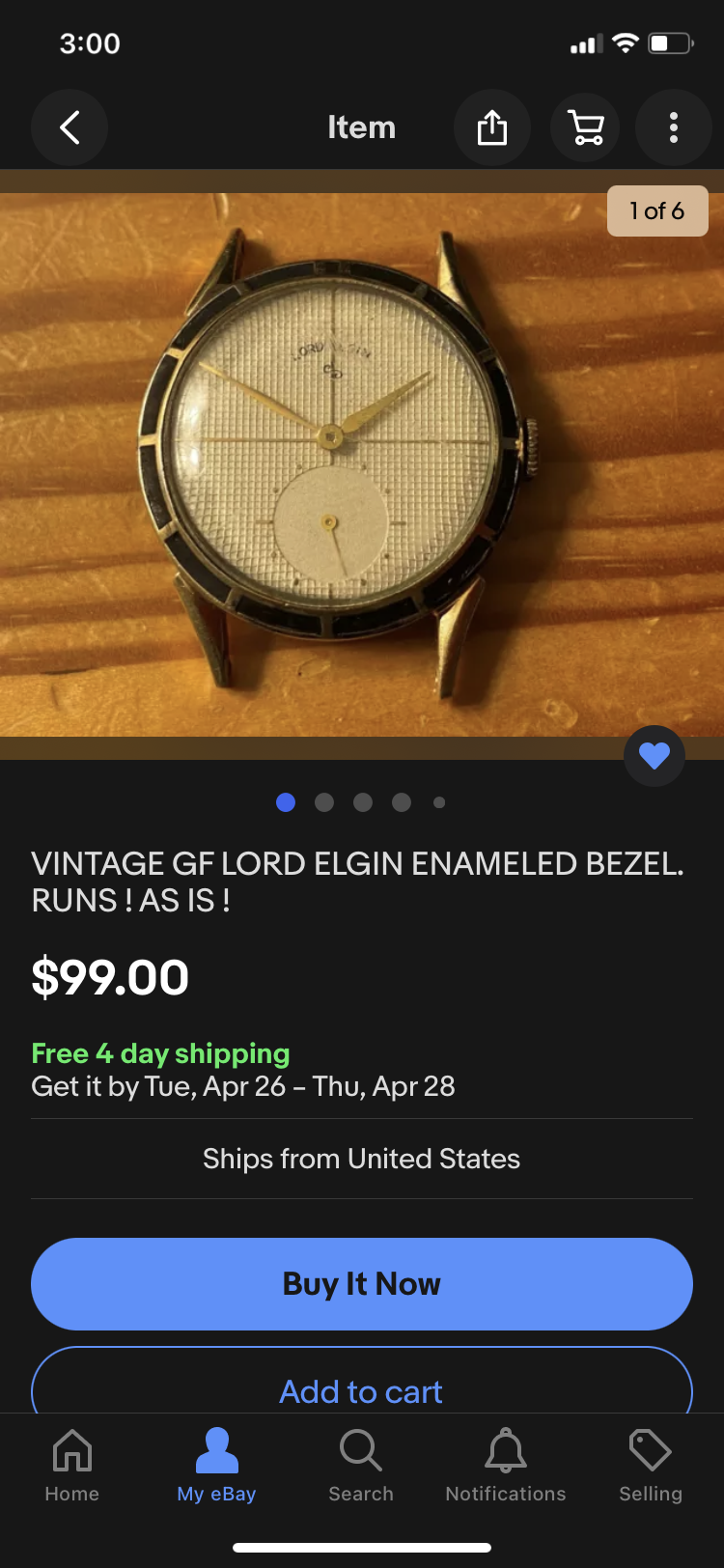Open the shopping cart
The image size is (724, 1568).
[585, 127]
